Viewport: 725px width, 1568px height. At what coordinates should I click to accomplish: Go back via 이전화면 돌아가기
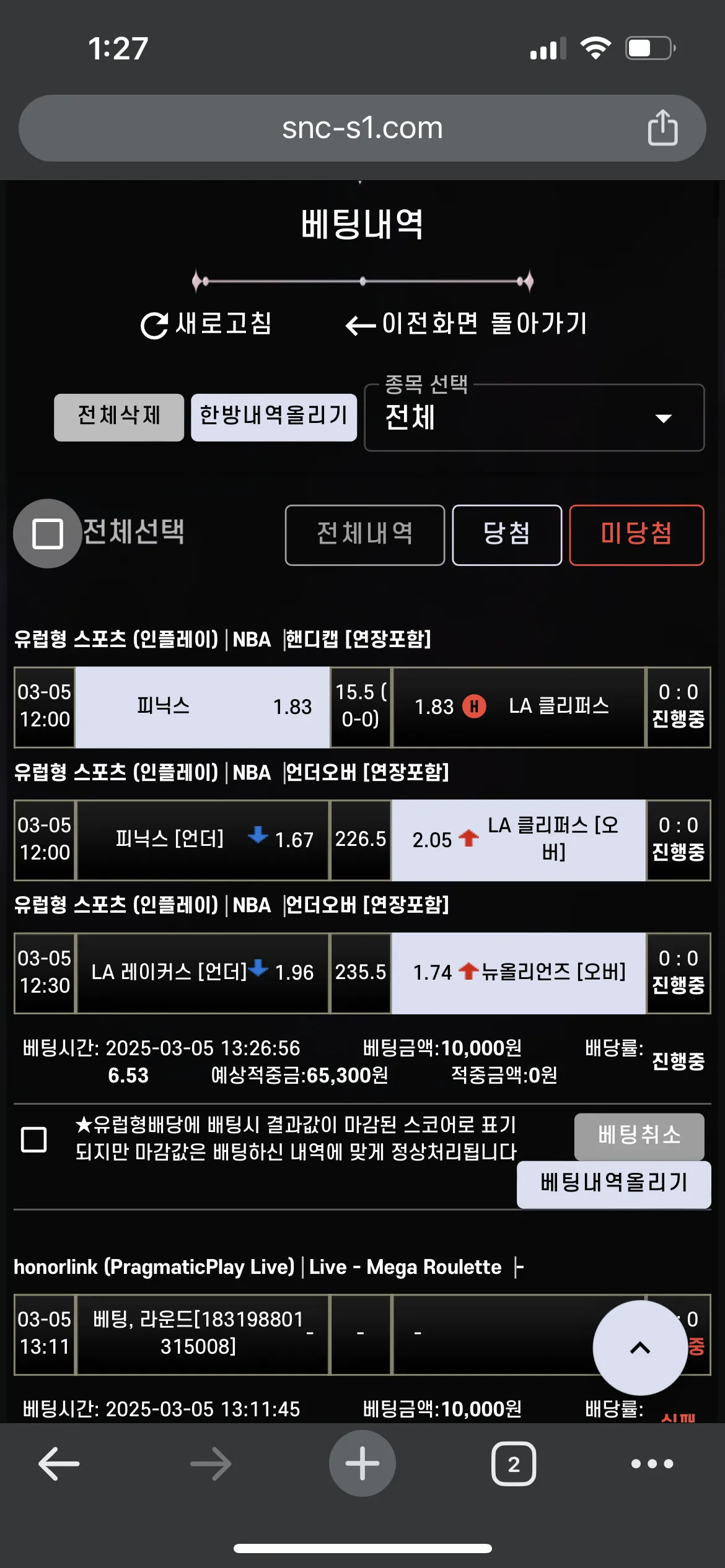point(466,324)
